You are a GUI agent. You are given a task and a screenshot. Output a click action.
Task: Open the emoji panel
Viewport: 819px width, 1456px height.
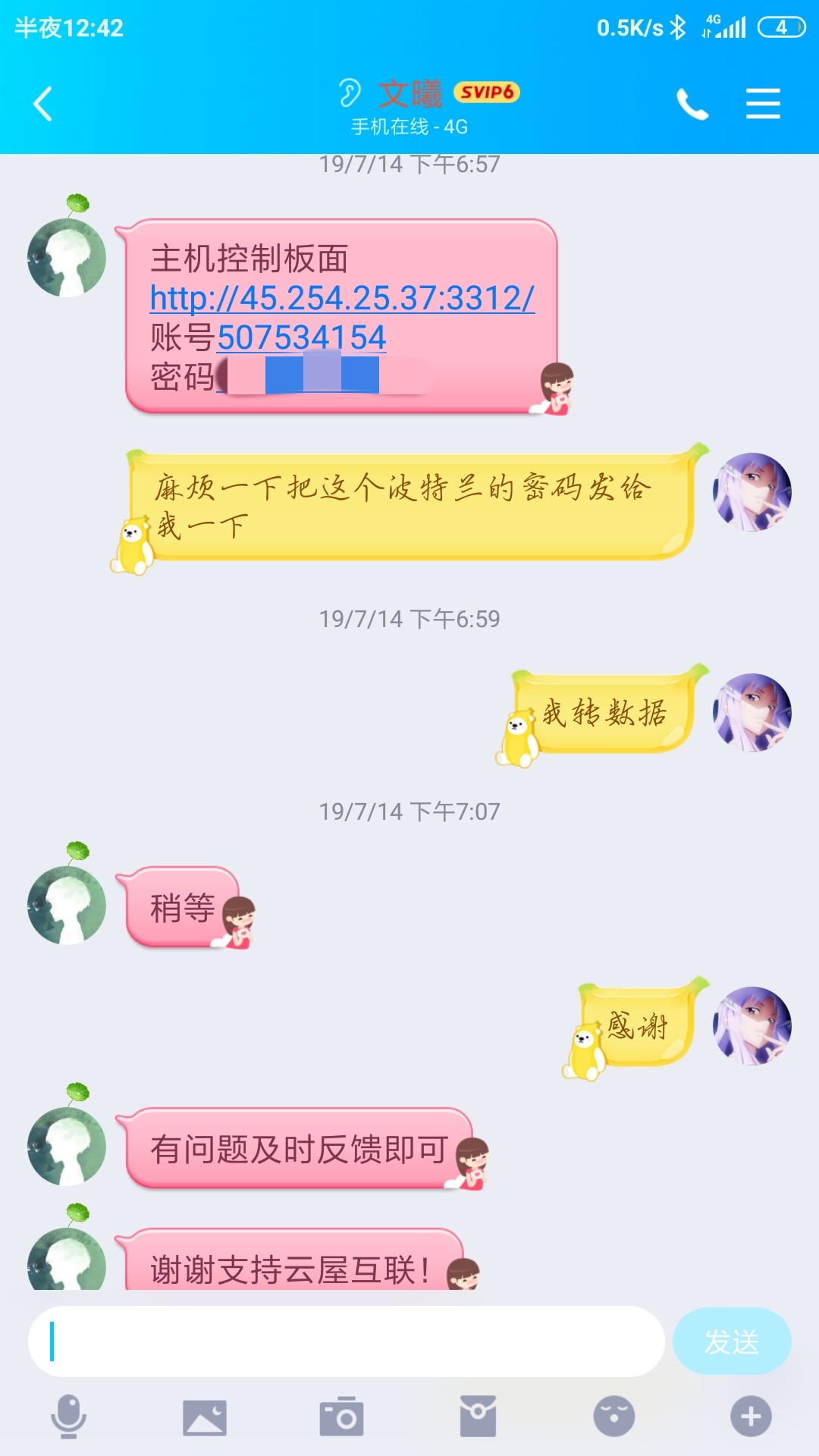click(614, 1417)
